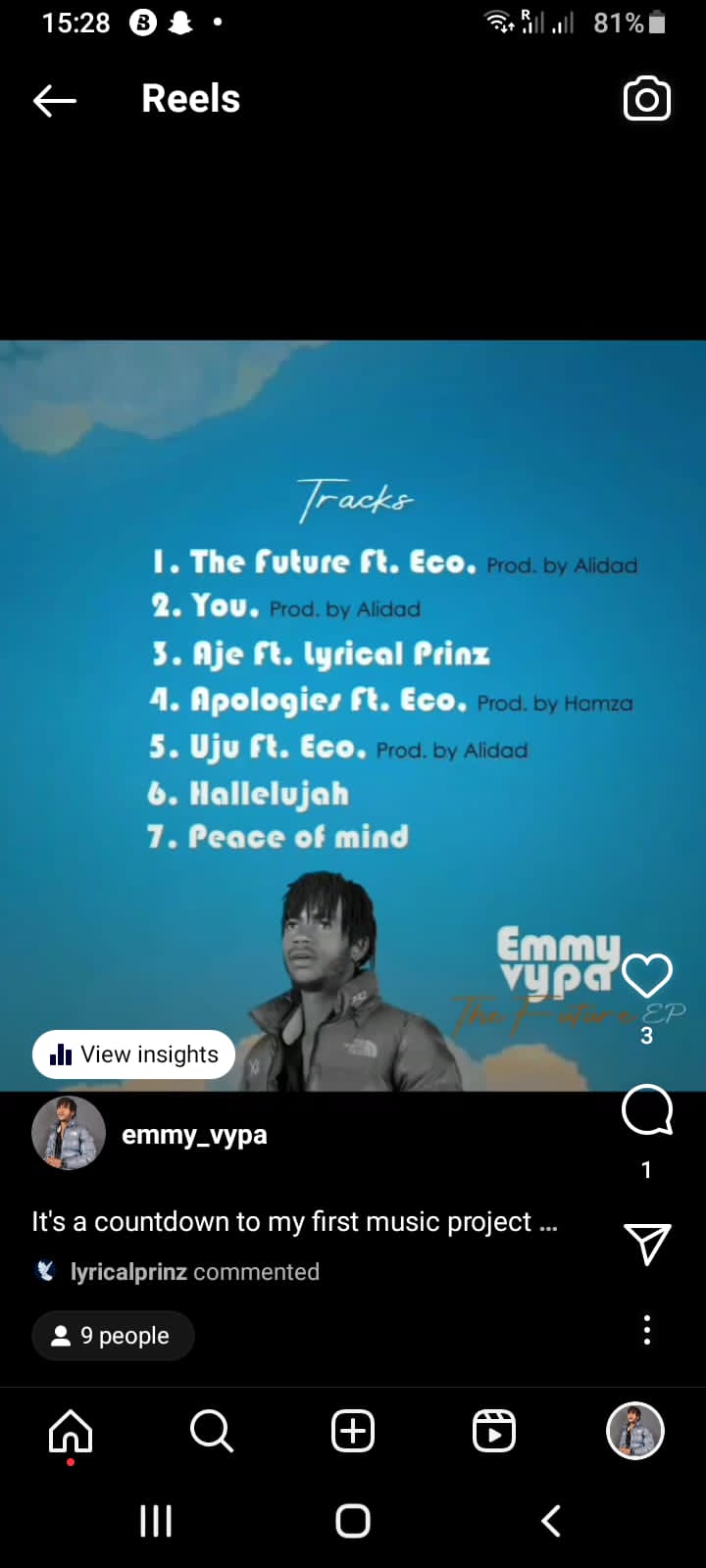This screenshot has width=706, height=1568.
Task: Open the comments bubble icon
Action: (x=647, y=1110)
